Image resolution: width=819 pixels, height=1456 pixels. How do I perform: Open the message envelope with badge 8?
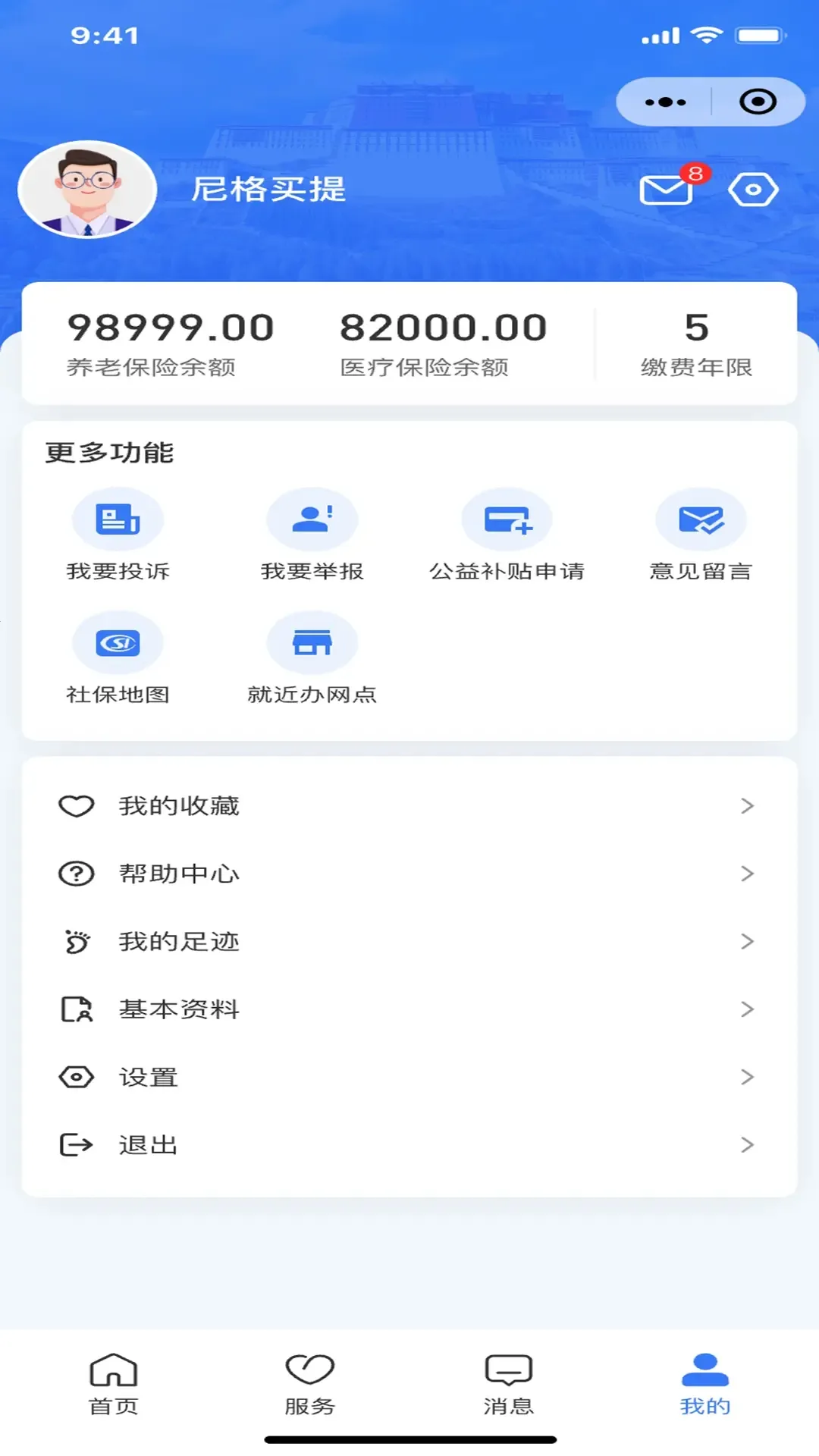tap(666, 190)
